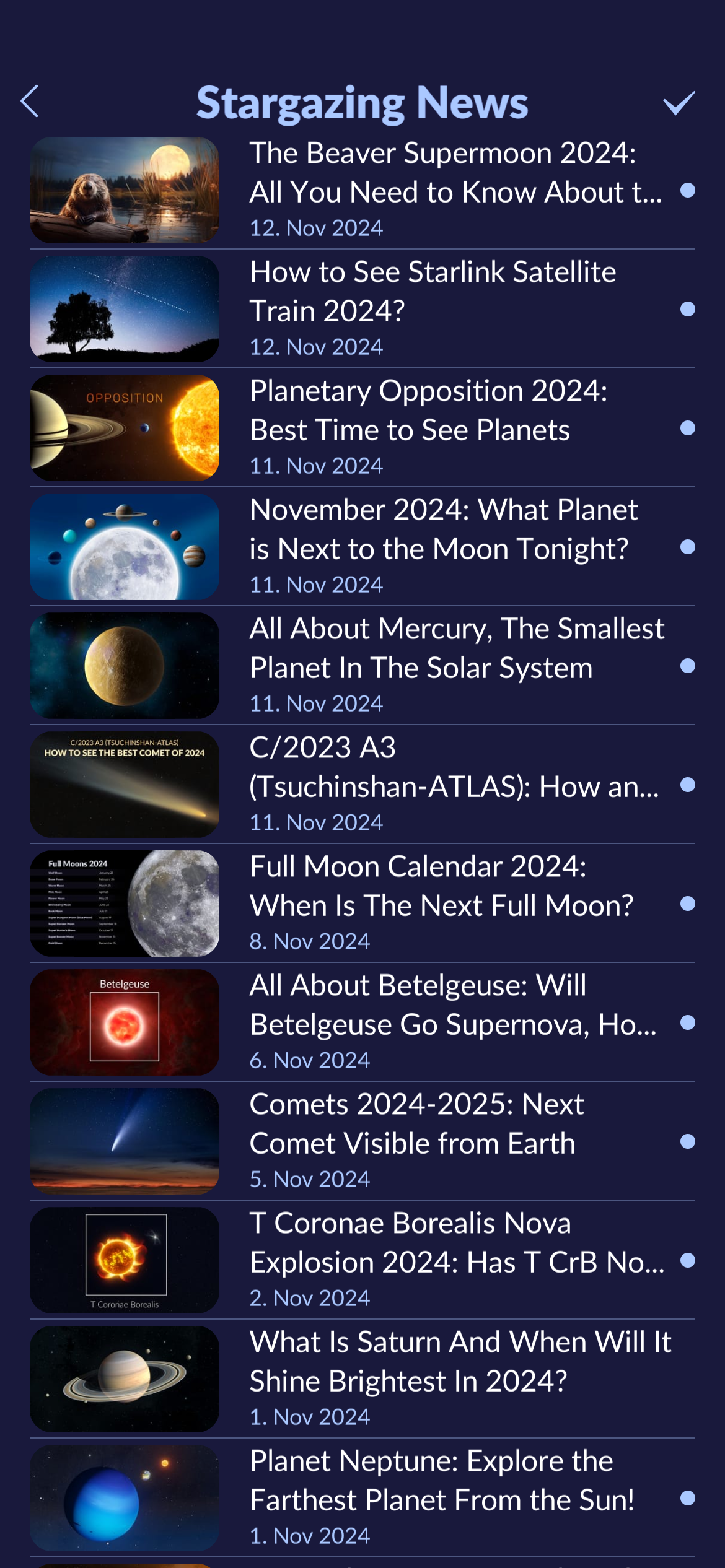Open Comets 2024-2025 article
Viewport: 725px width, 1568px height.
click(416, 1124)
